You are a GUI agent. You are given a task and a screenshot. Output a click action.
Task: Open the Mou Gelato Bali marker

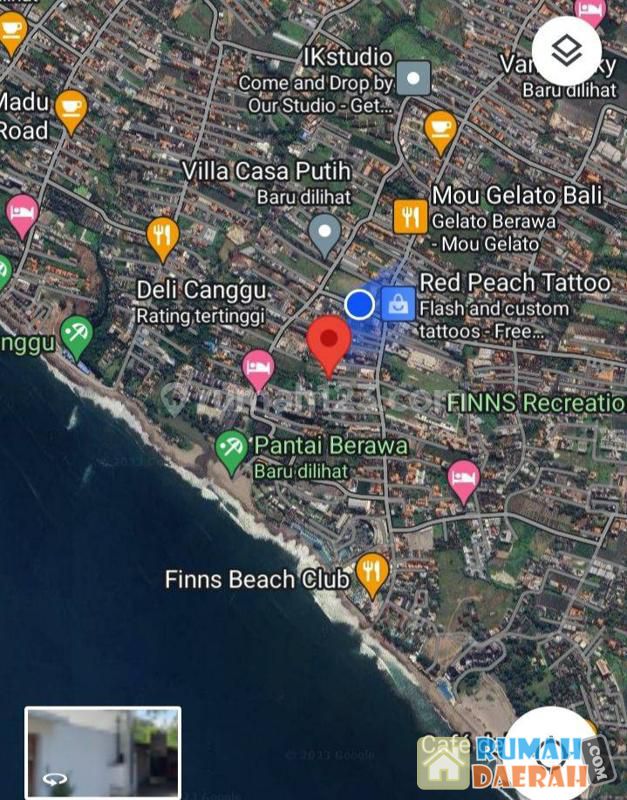point(410,215)
